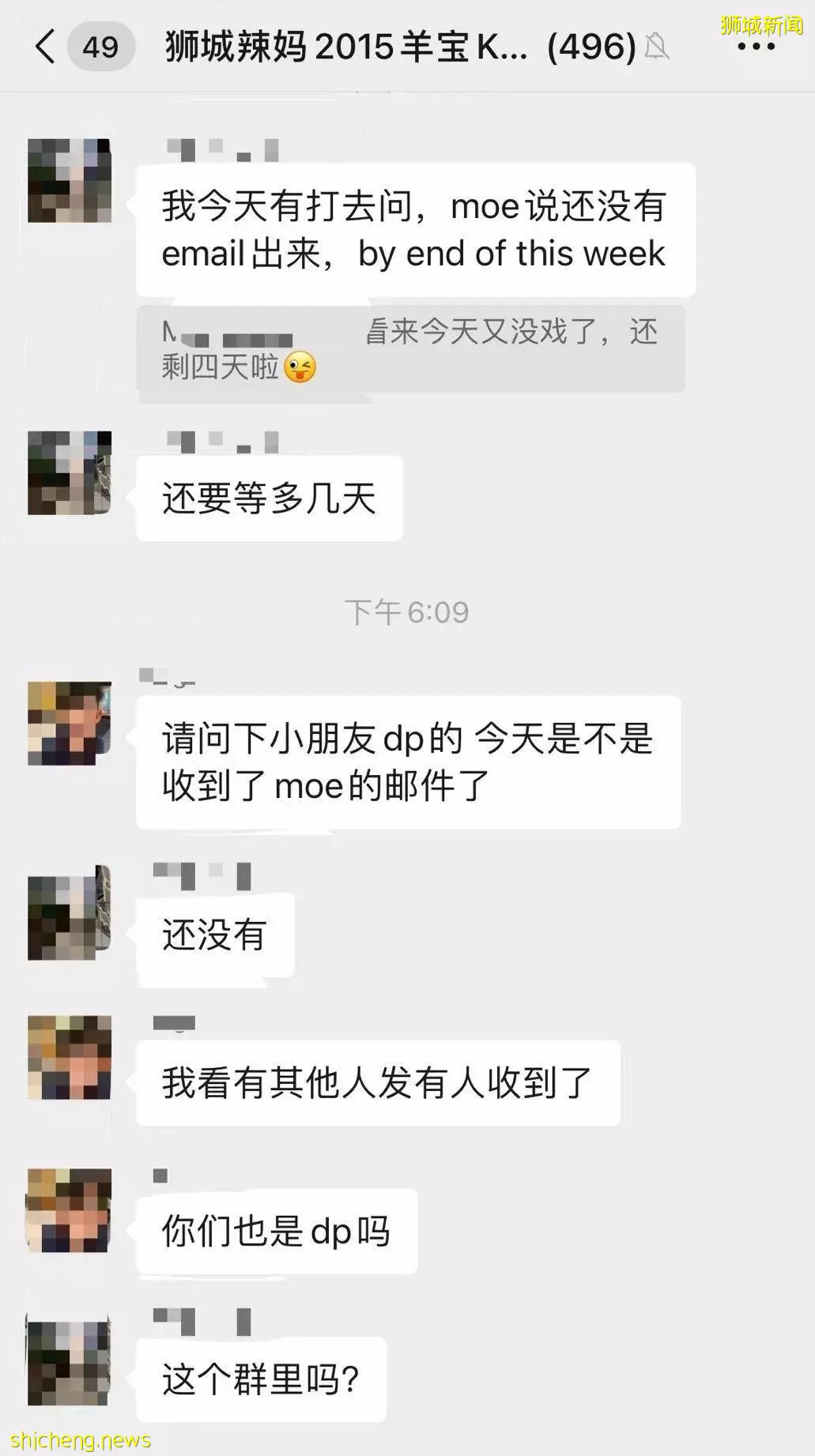Go back to the chat list
Screen dimensions: 815x1456
(46, 47)
